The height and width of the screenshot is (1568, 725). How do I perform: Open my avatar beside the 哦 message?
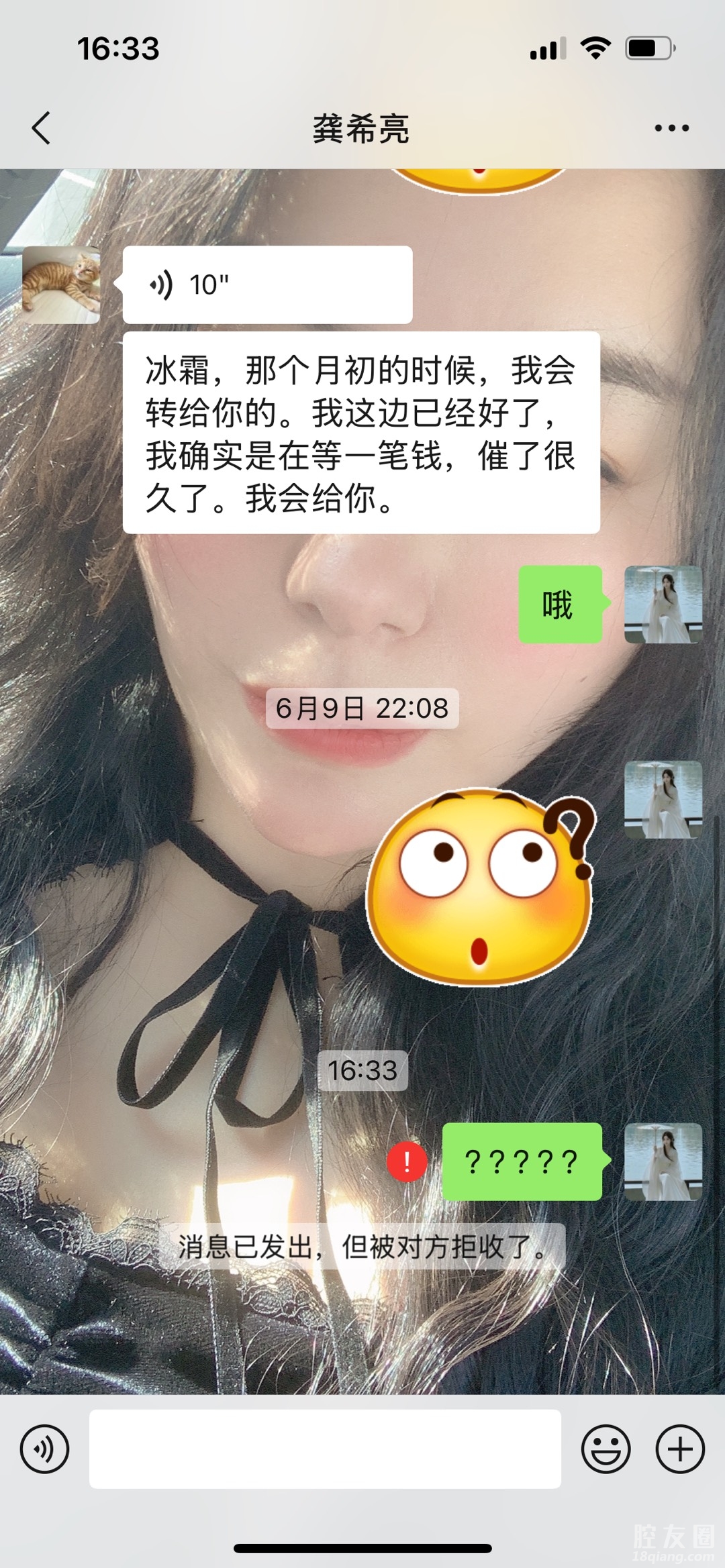pos(663,605)
